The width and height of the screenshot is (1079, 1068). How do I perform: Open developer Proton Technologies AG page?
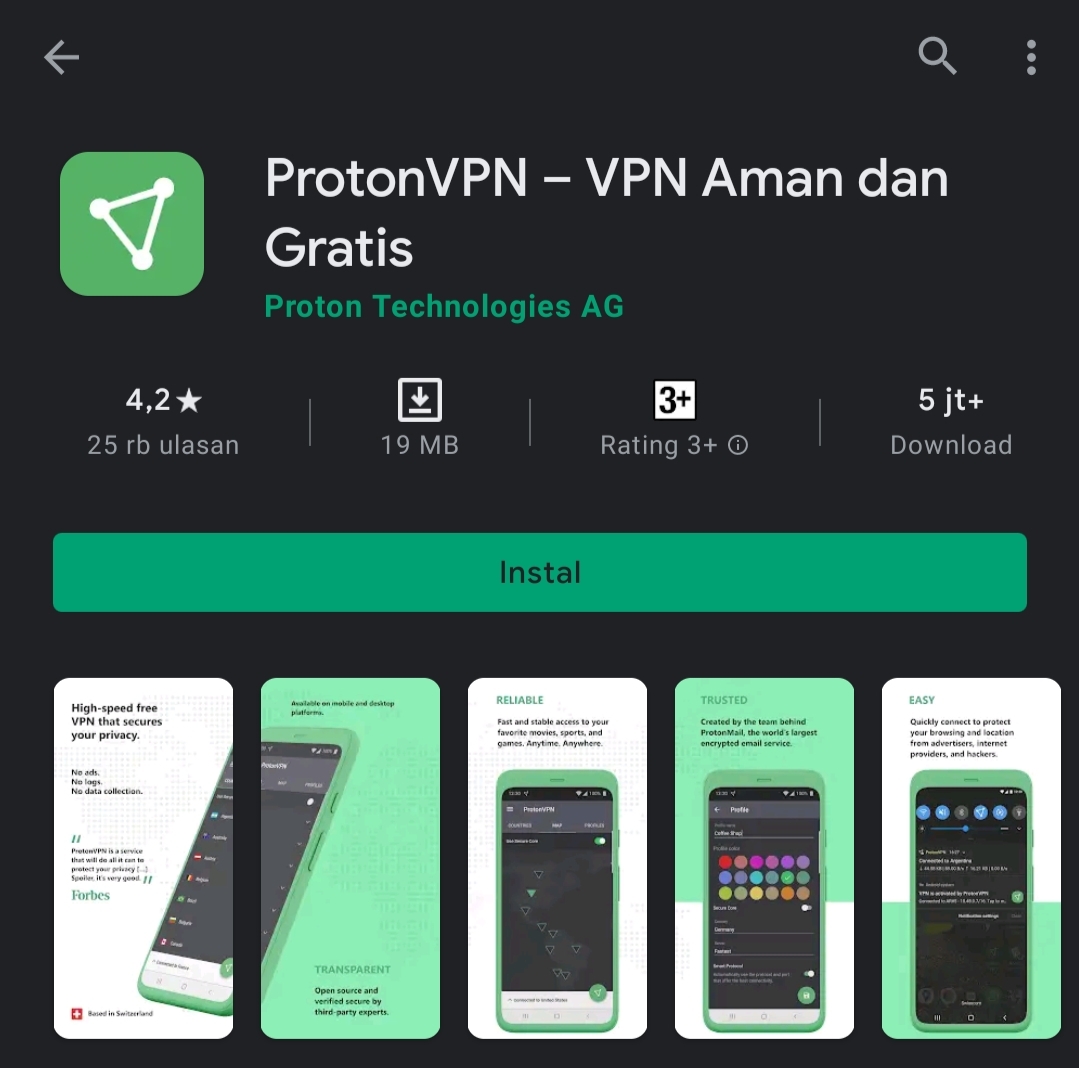444,306
